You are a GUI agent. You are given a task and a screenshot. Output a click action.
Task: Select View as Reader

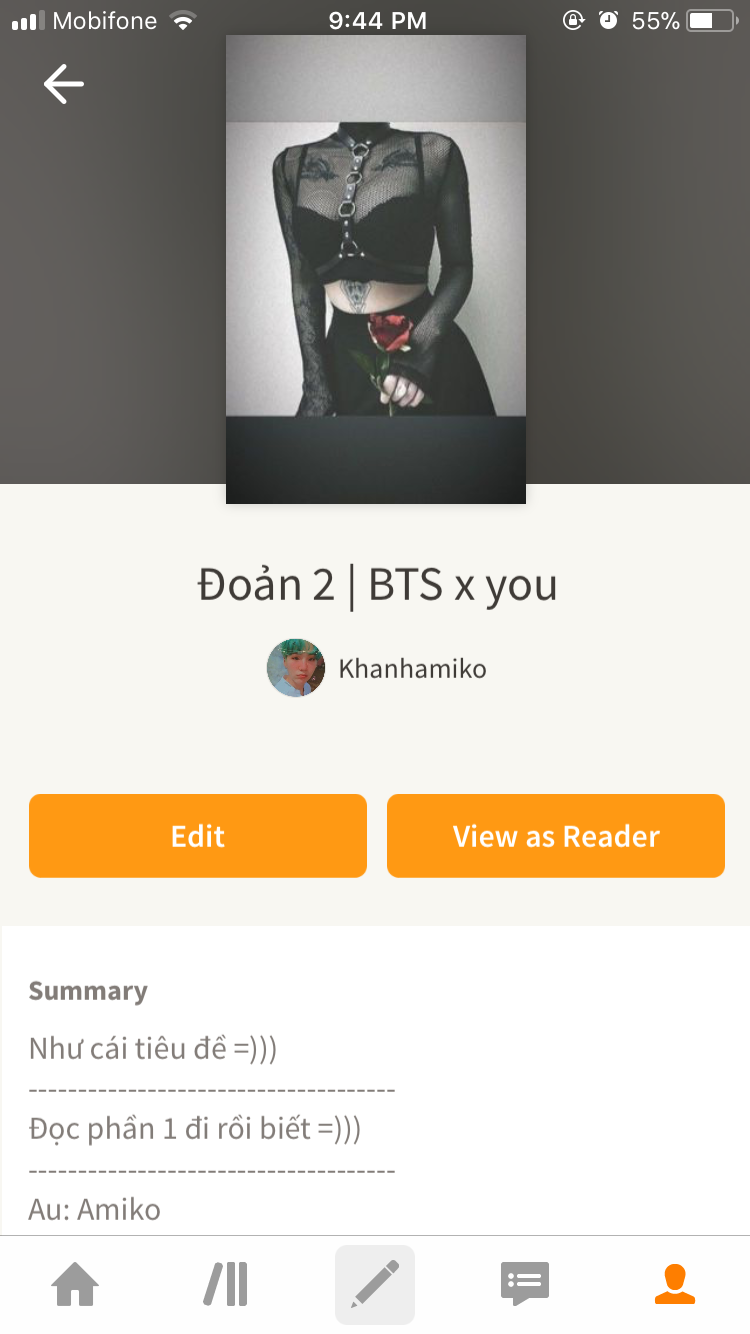pos(556,836)
